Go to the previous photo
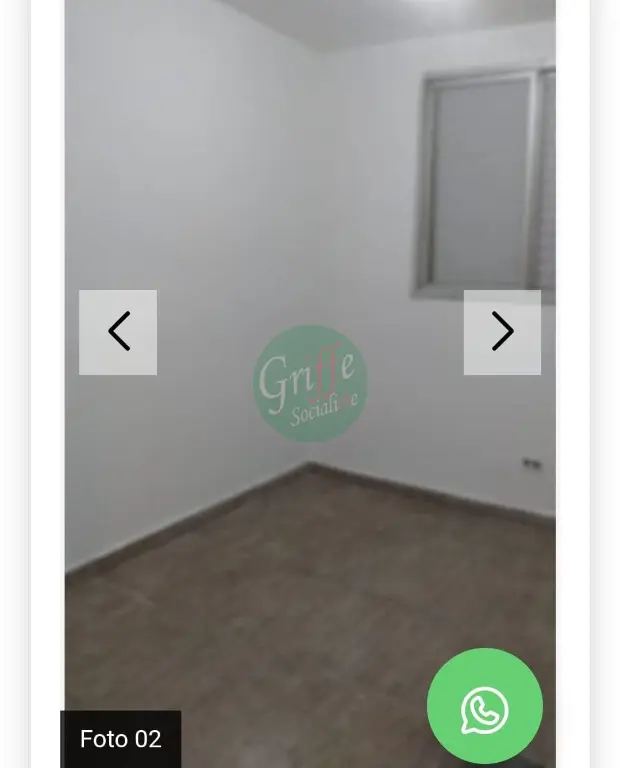Screen dimensions: 620x768 118,332
